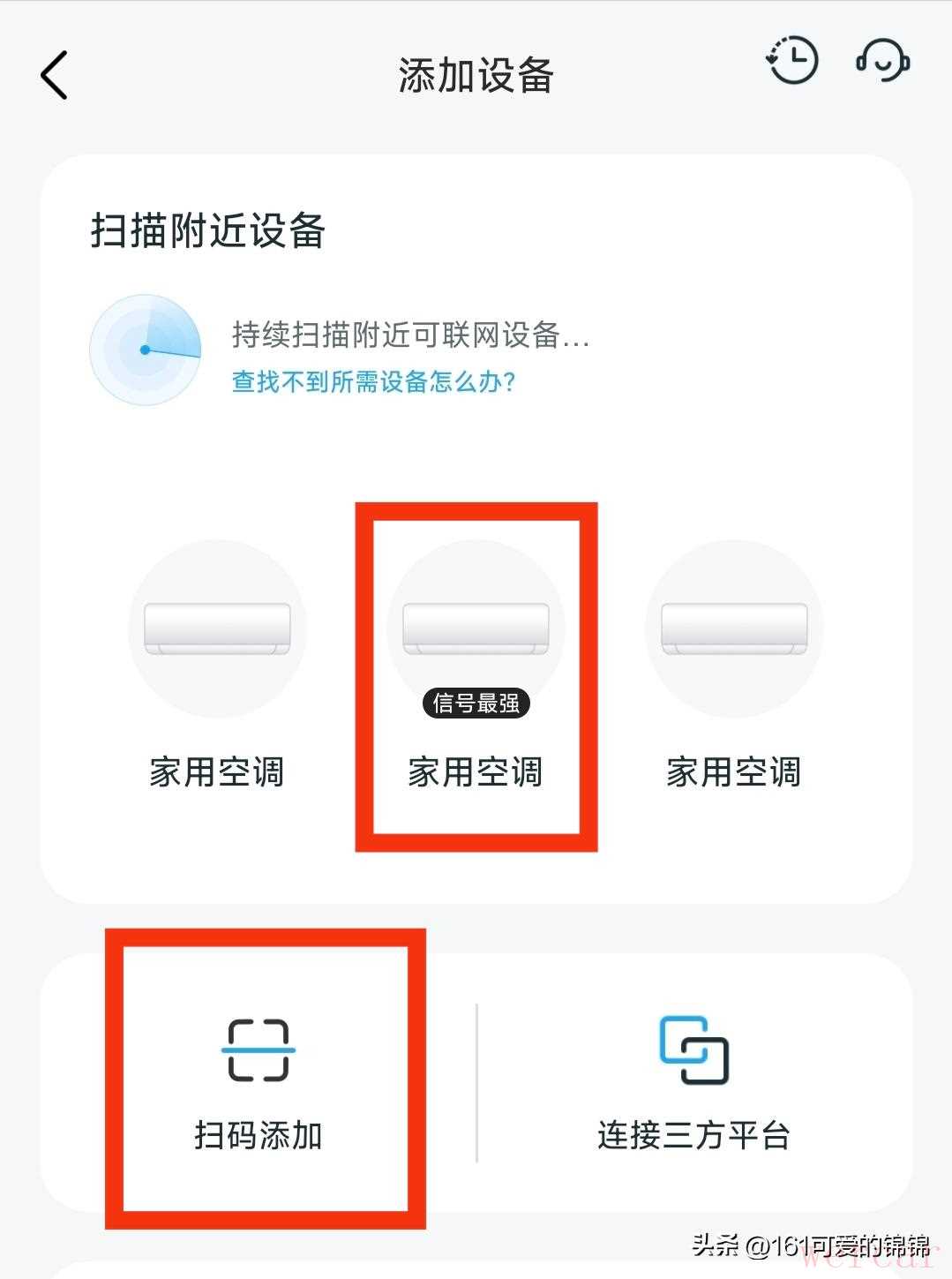Open customer service headset icon
The image size is (952, 1279).
coord(883,61)
